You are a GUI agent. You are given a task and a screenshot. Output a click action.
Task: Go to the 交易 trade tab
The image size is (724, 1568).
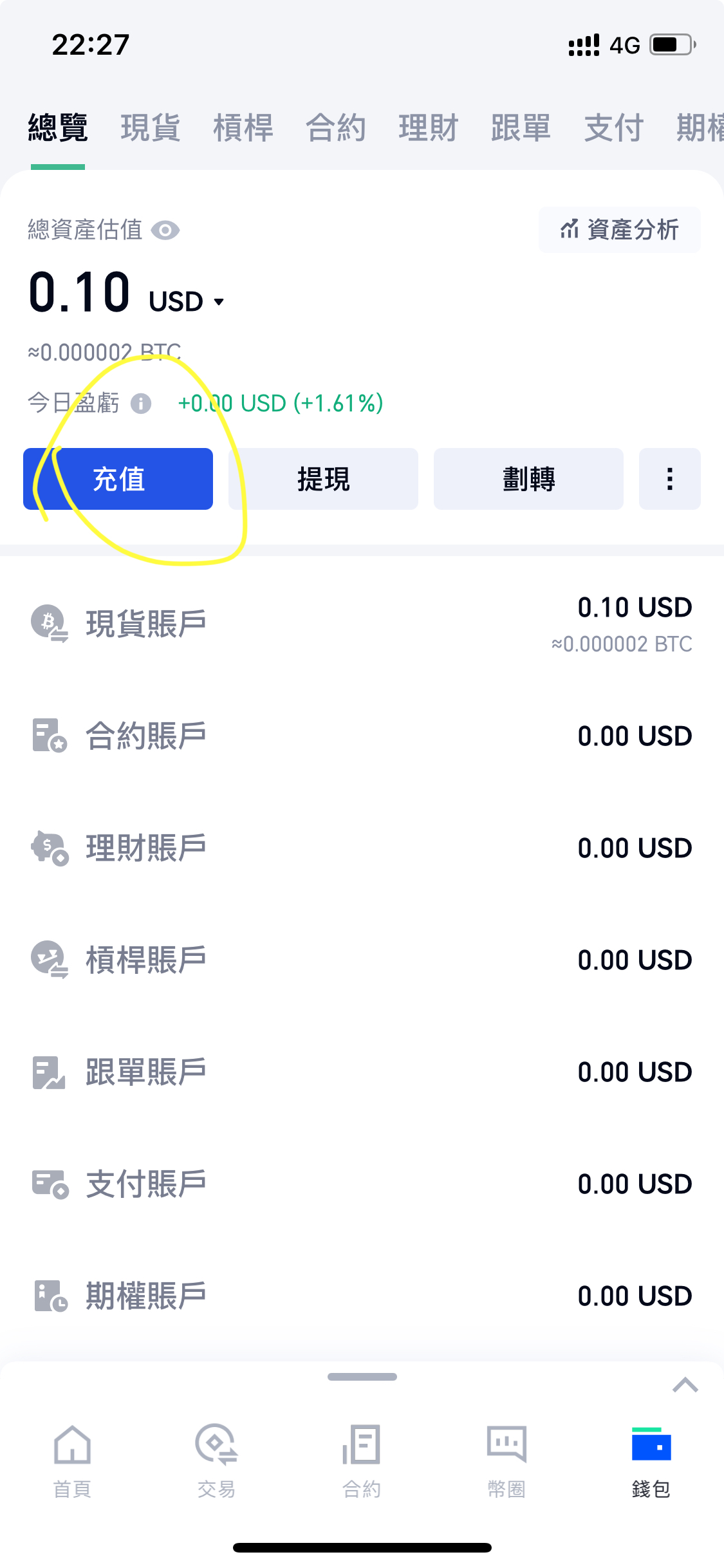[217, 1461]
